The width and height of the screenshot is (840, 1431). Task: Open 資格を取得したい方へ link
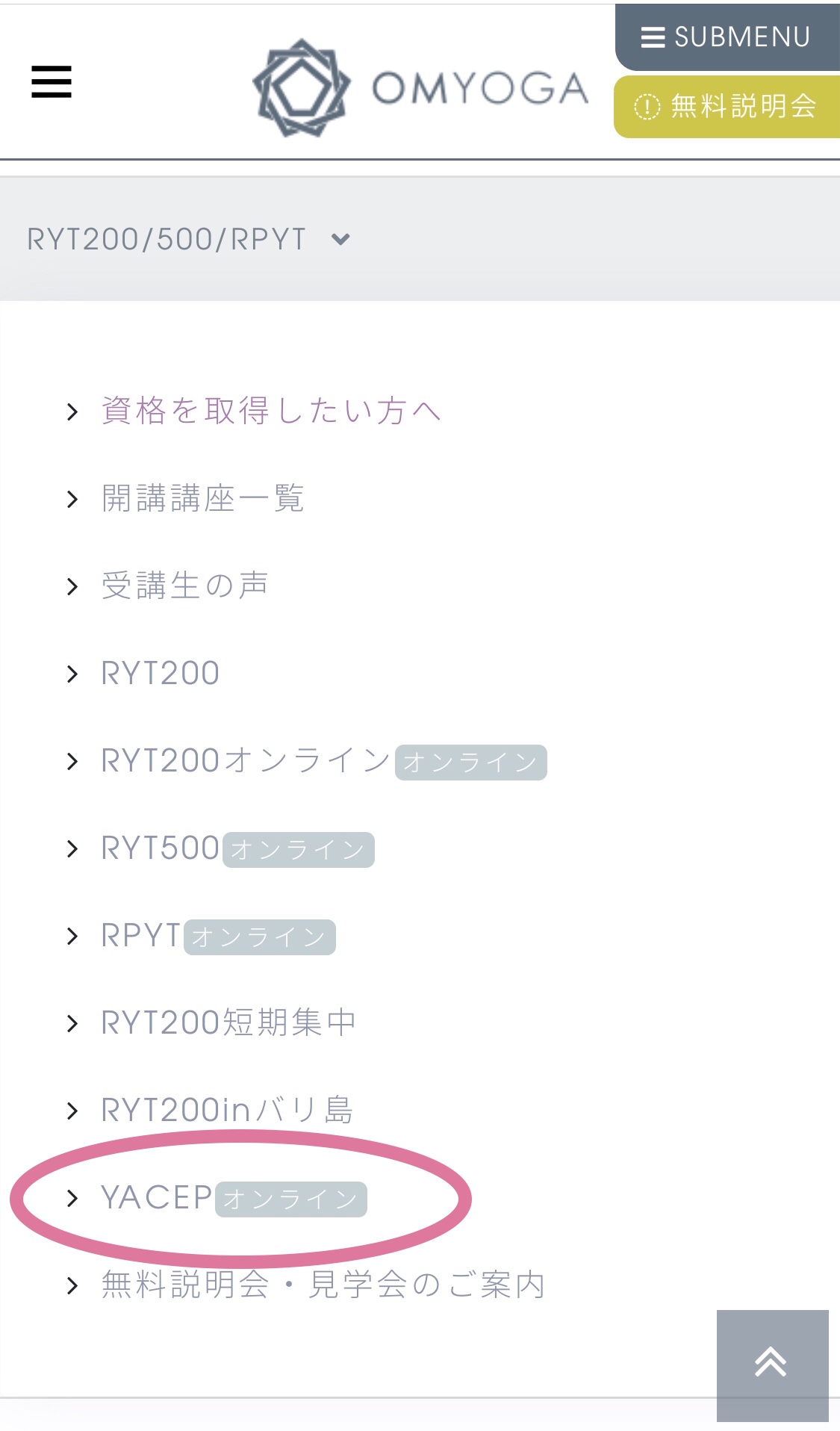click(x=270, y=411)
